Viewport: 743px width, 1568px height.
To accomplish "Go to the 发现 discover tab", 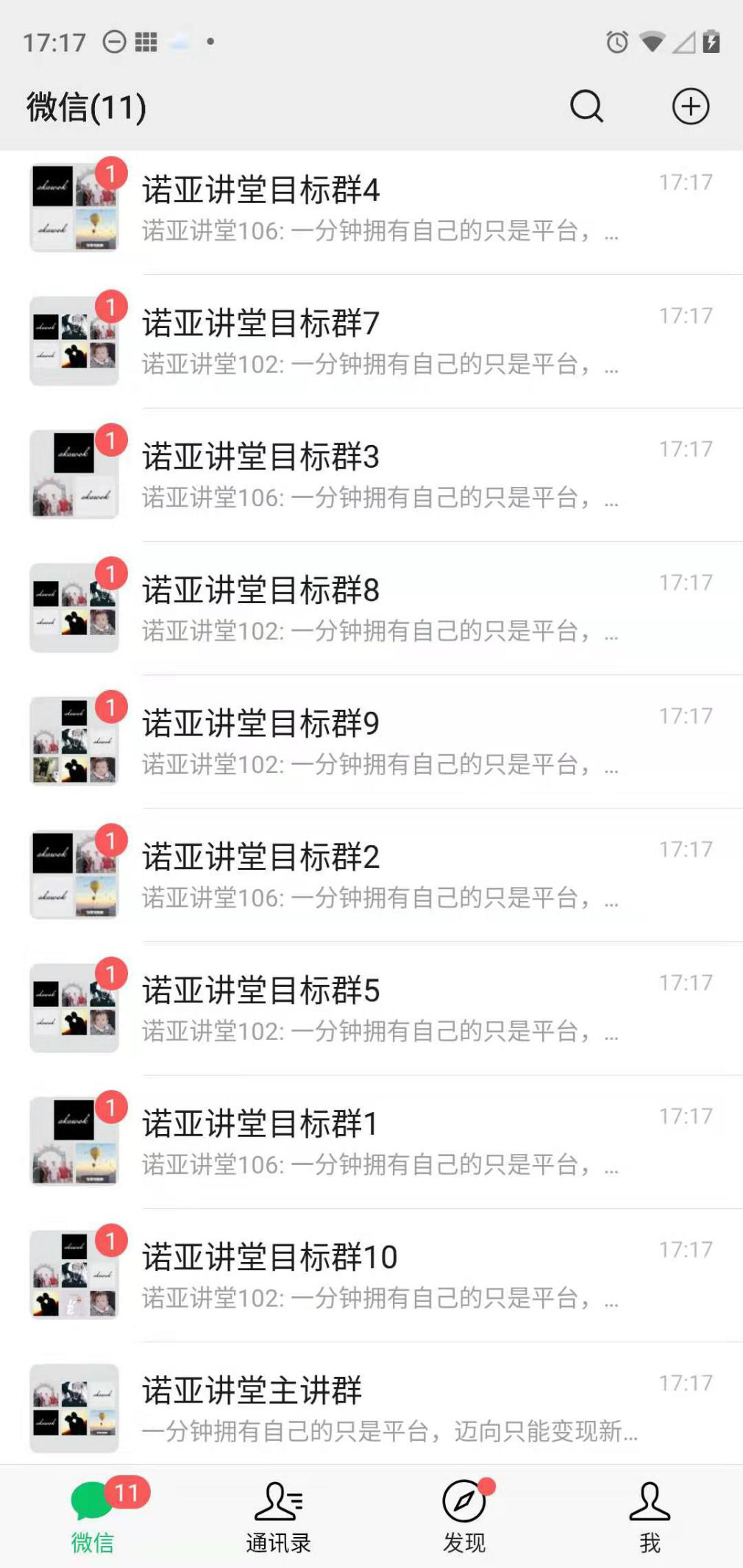I will point(464,1517).
